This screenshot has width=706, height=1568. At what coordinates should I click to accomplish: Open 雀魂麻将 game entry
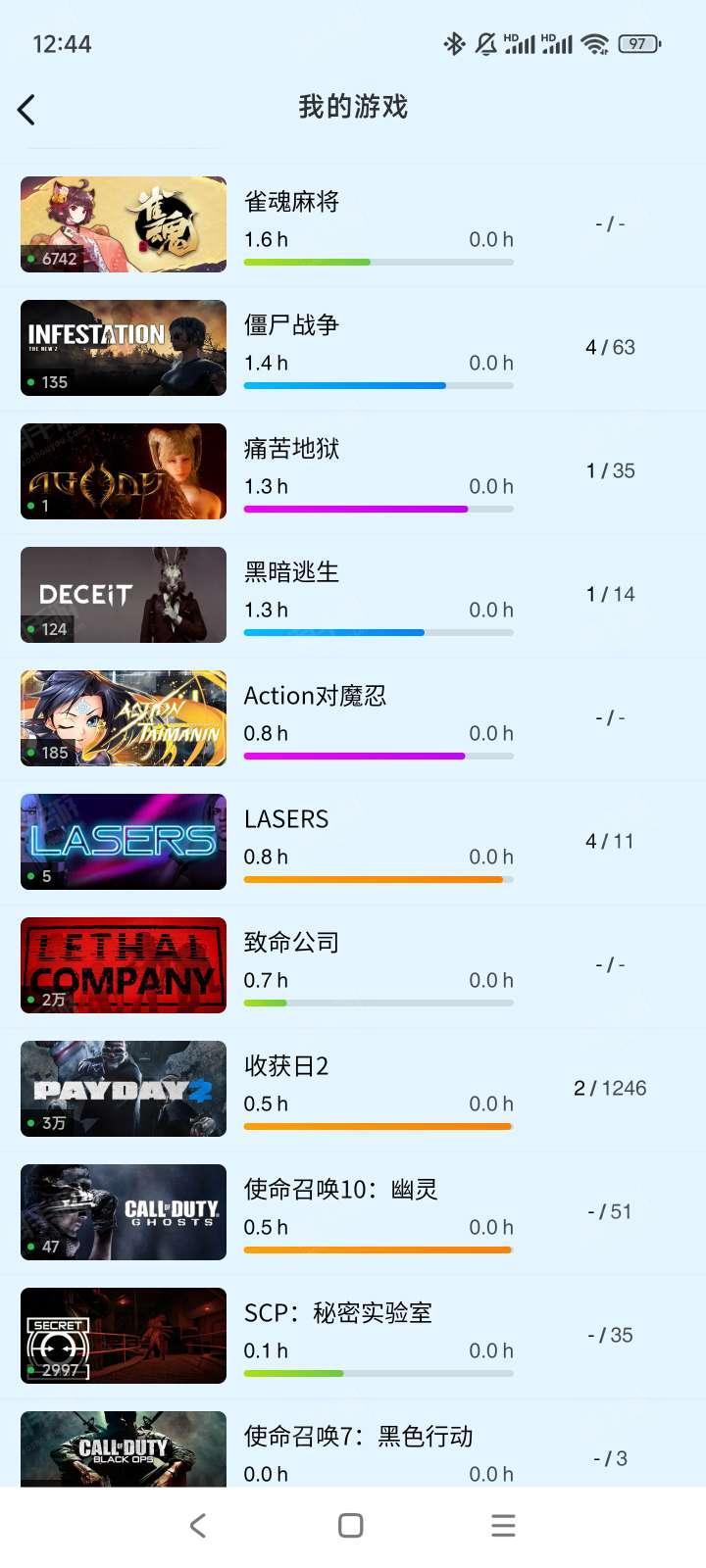pos(353,224)
